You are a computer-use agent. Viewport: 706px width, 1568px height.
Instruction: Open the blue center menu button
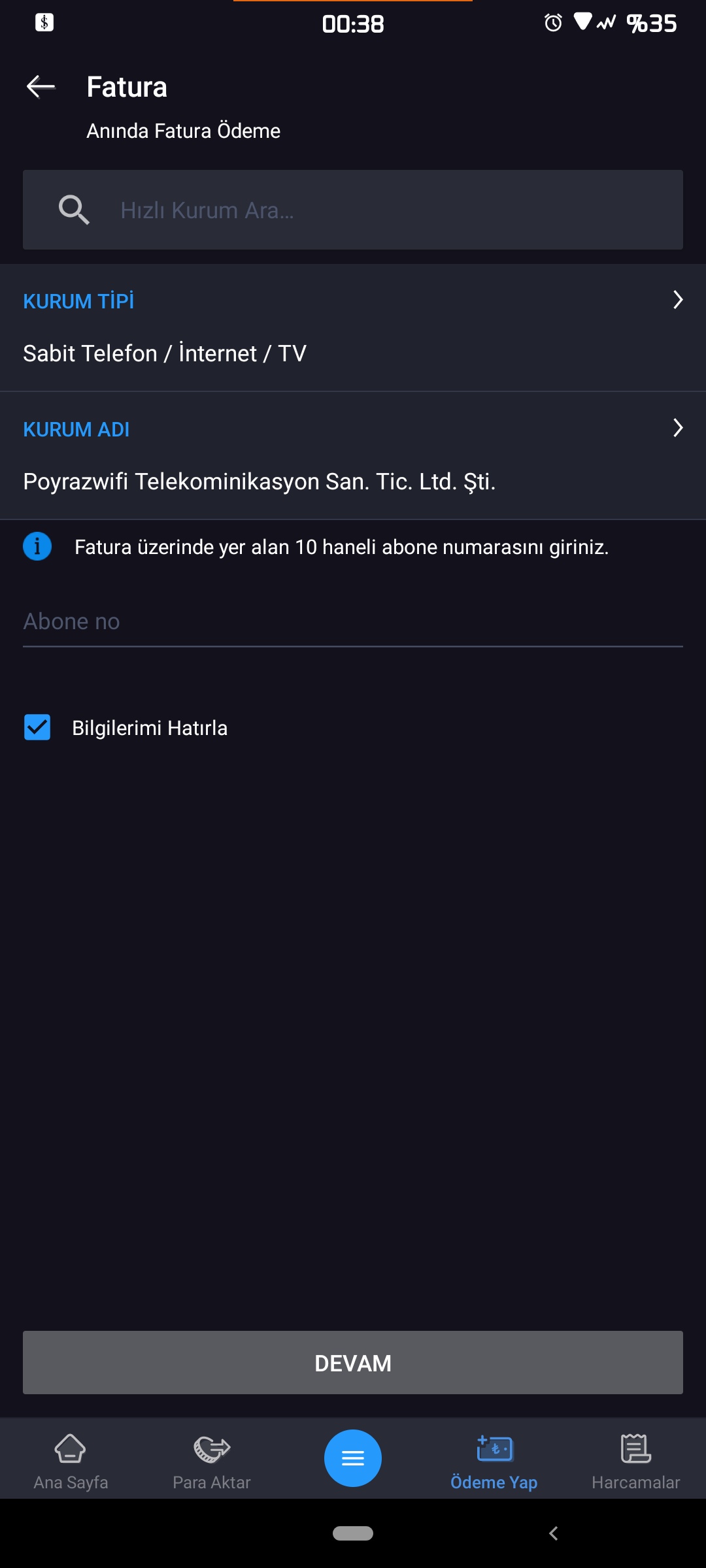[x=353, y=1458]
